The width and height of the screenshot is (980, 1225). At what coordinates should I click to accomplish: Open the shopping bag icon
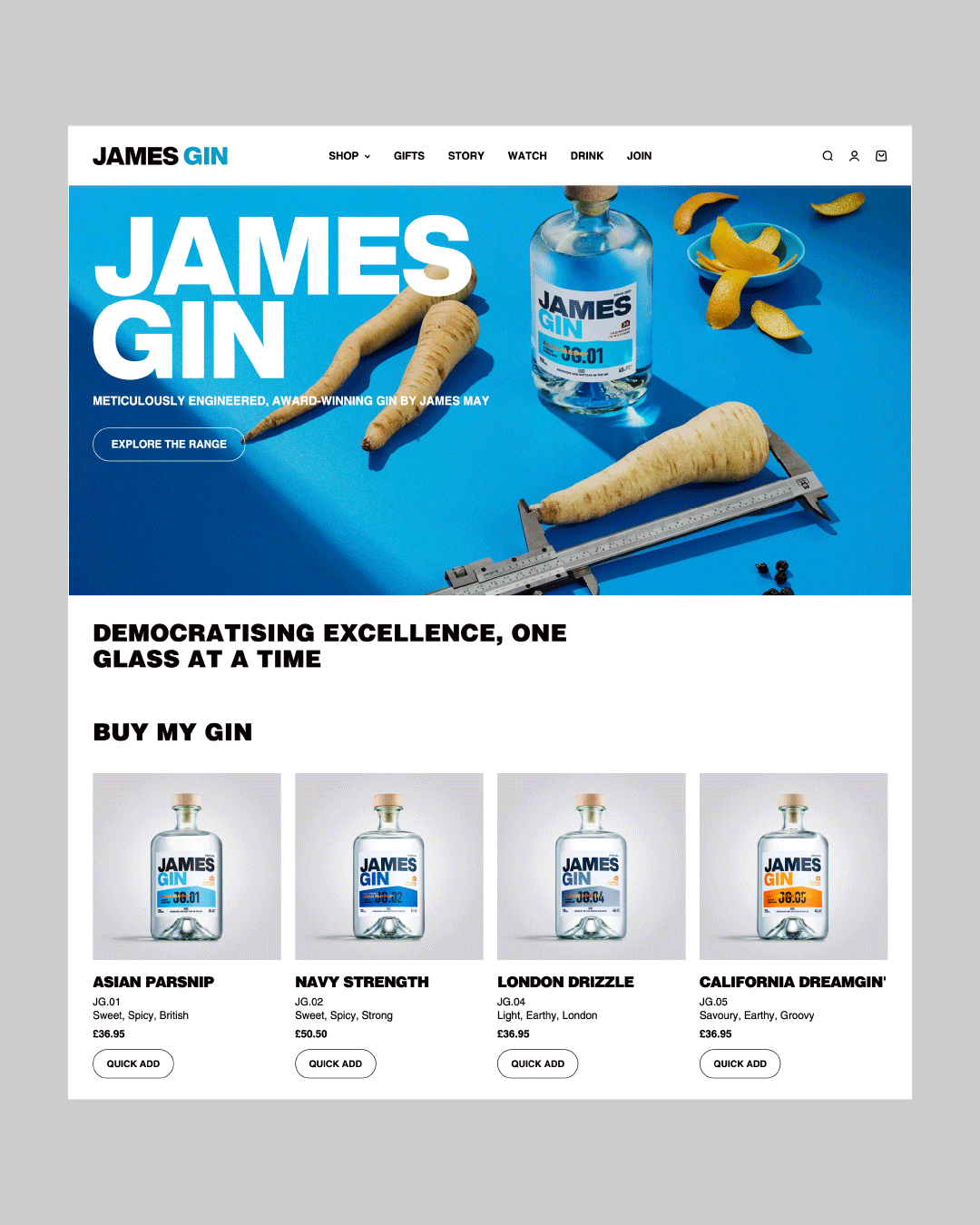[881, 156]
